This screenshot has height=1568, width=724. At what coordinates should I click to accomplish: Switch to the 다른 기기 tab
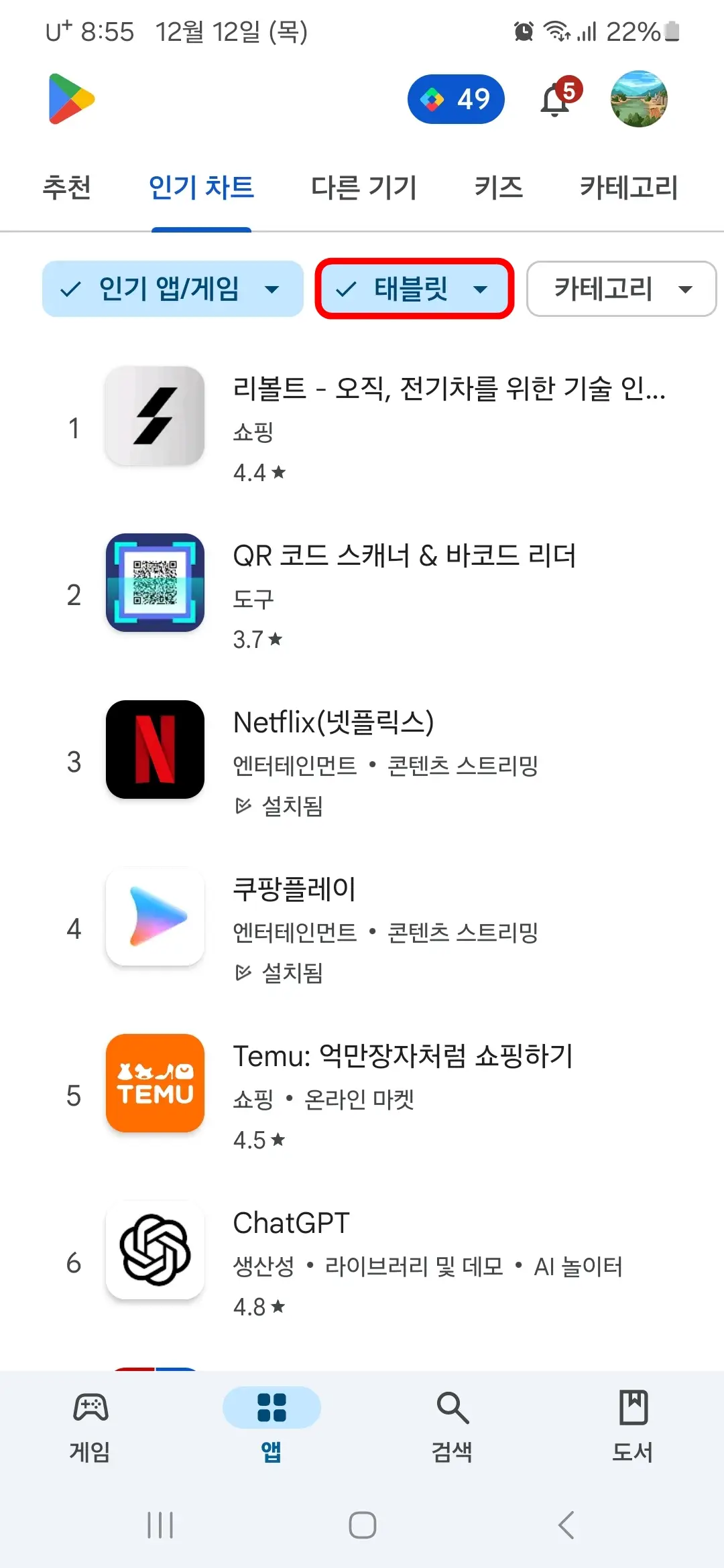click(x=365, y=188)
